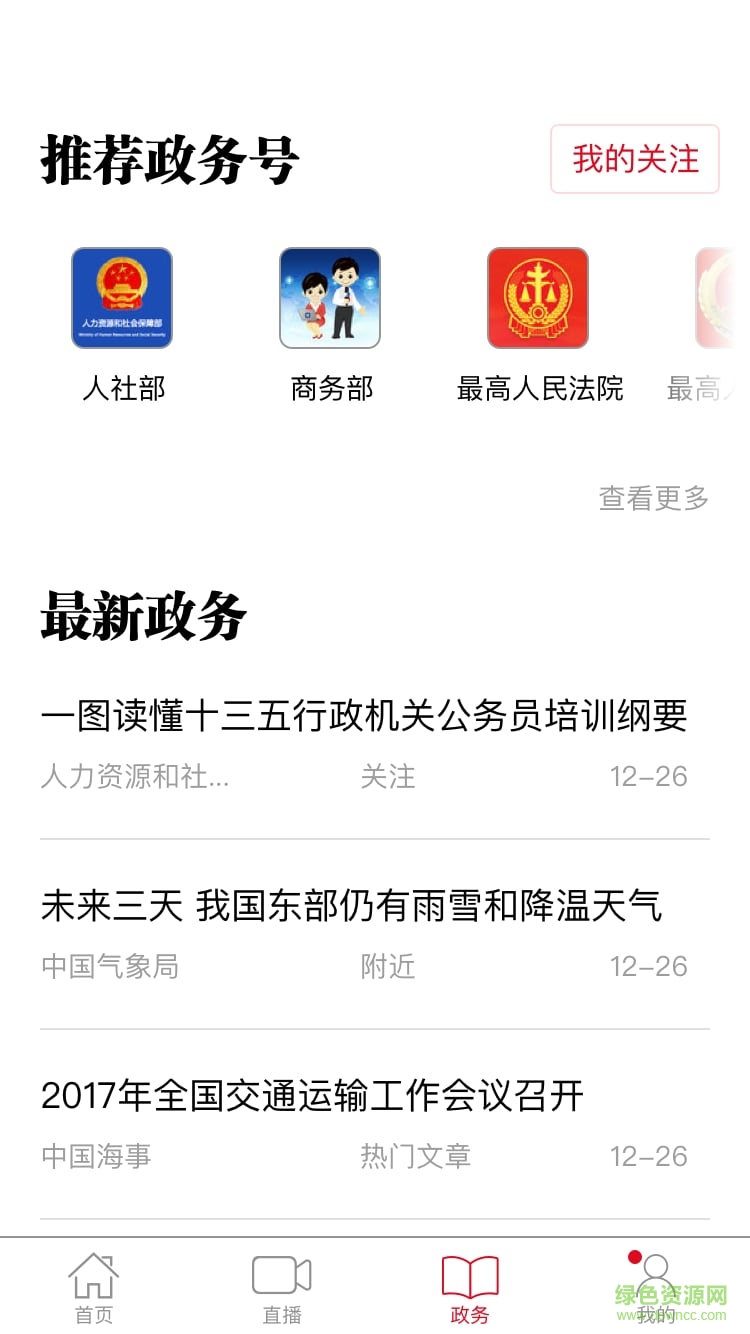750x1334 pixels.
Task: Open the 商务部 government account icon
Action: coord(330,297)
